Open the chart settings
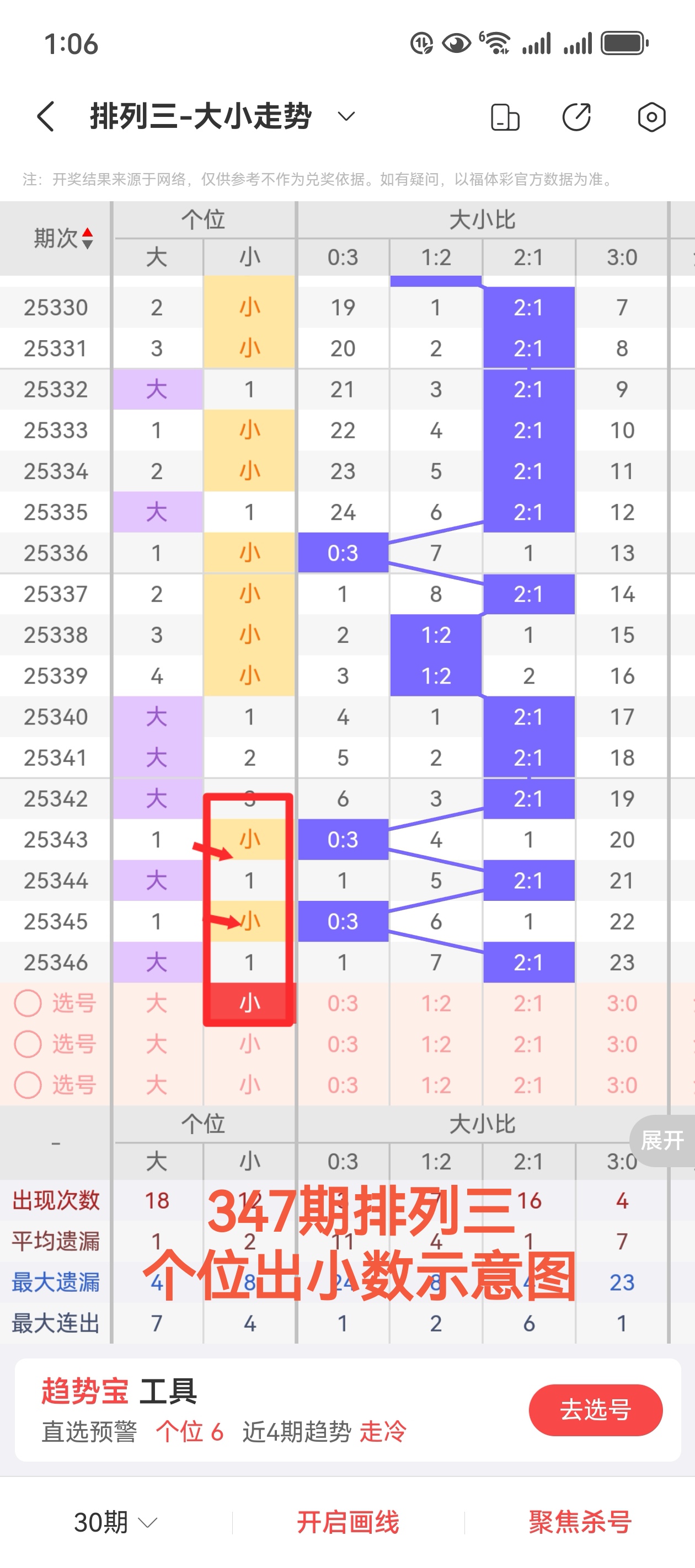 pos(651,117)
